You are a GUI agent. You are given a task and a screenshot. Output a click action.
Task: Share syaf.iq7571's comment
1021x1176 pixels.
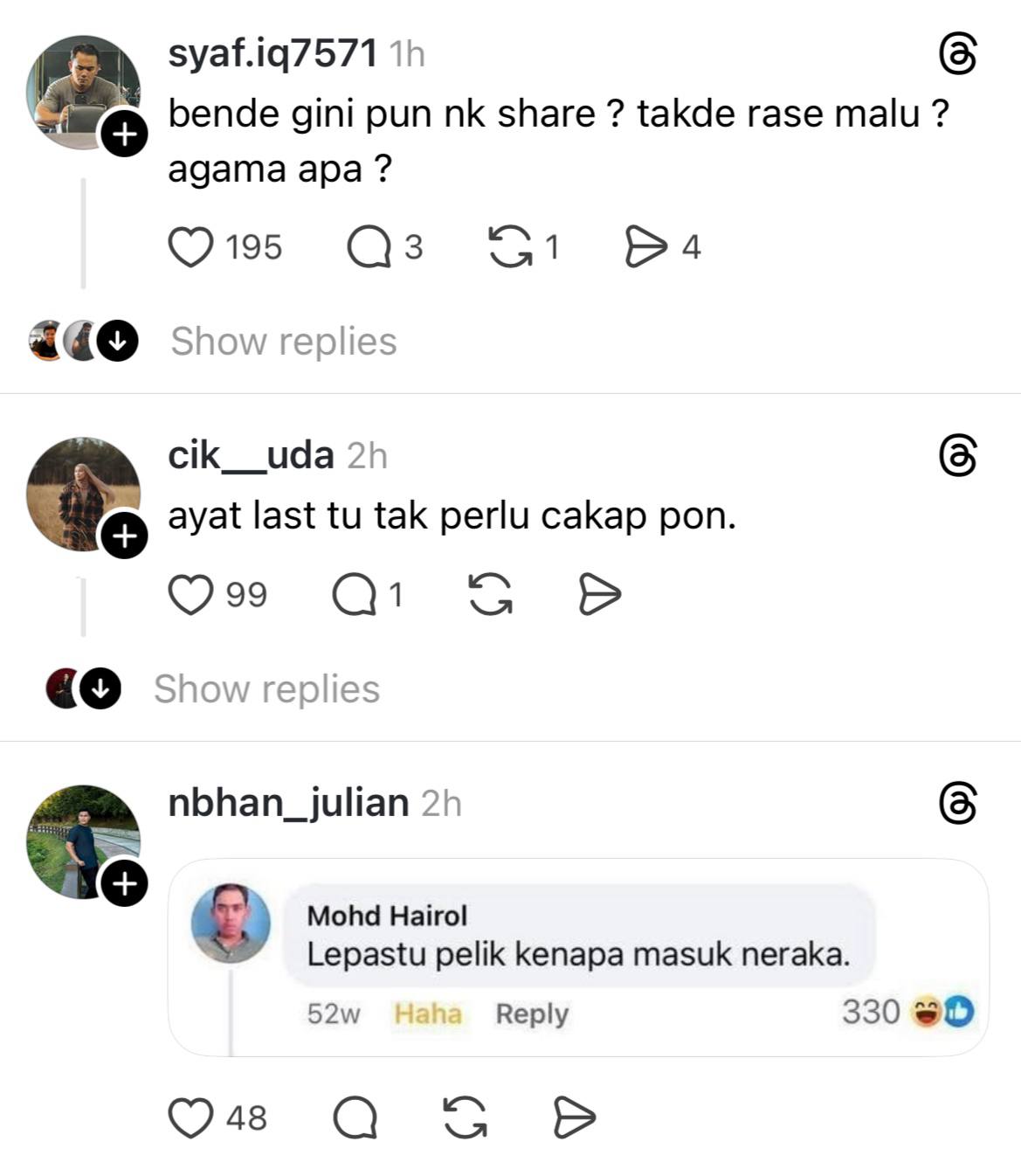(x=645, y=246)
